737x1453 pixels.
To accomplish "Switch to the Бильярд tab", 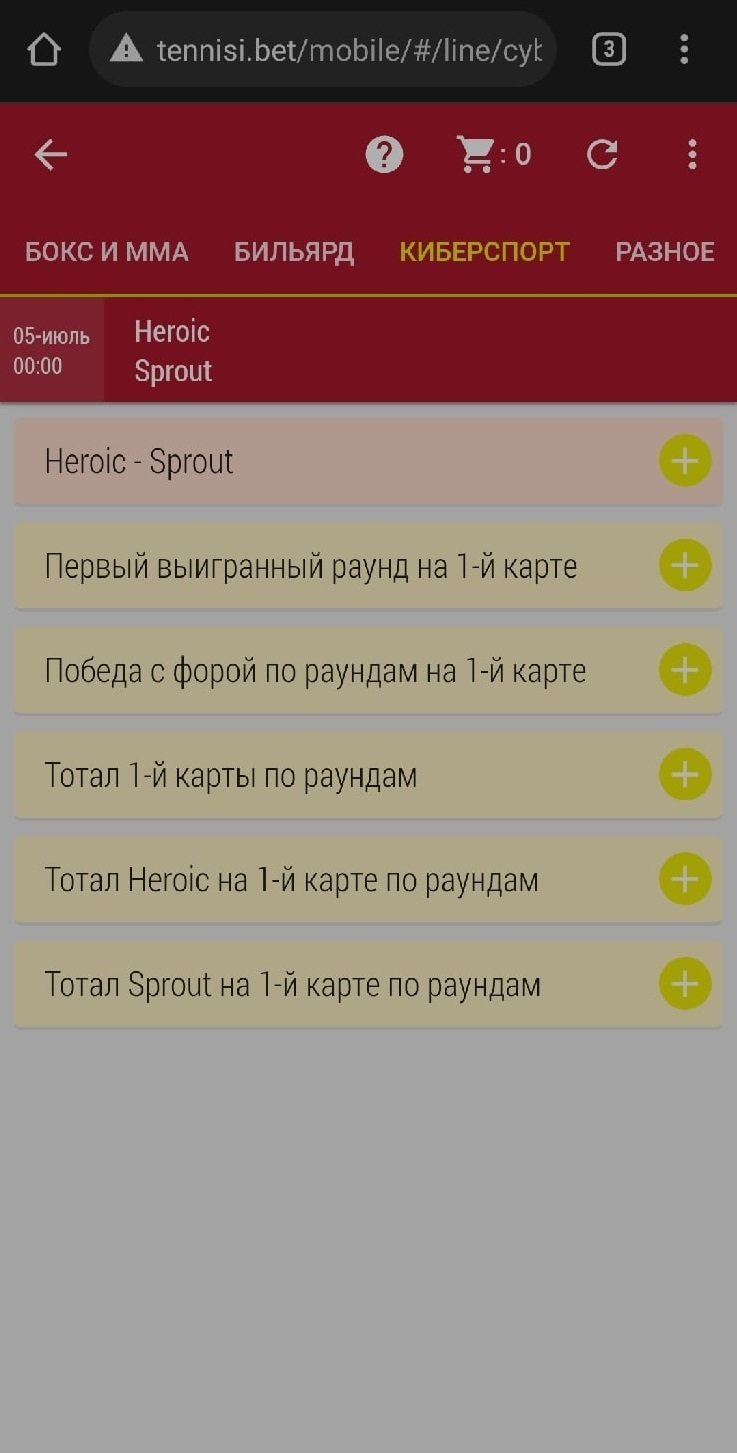I will (294, 252).
